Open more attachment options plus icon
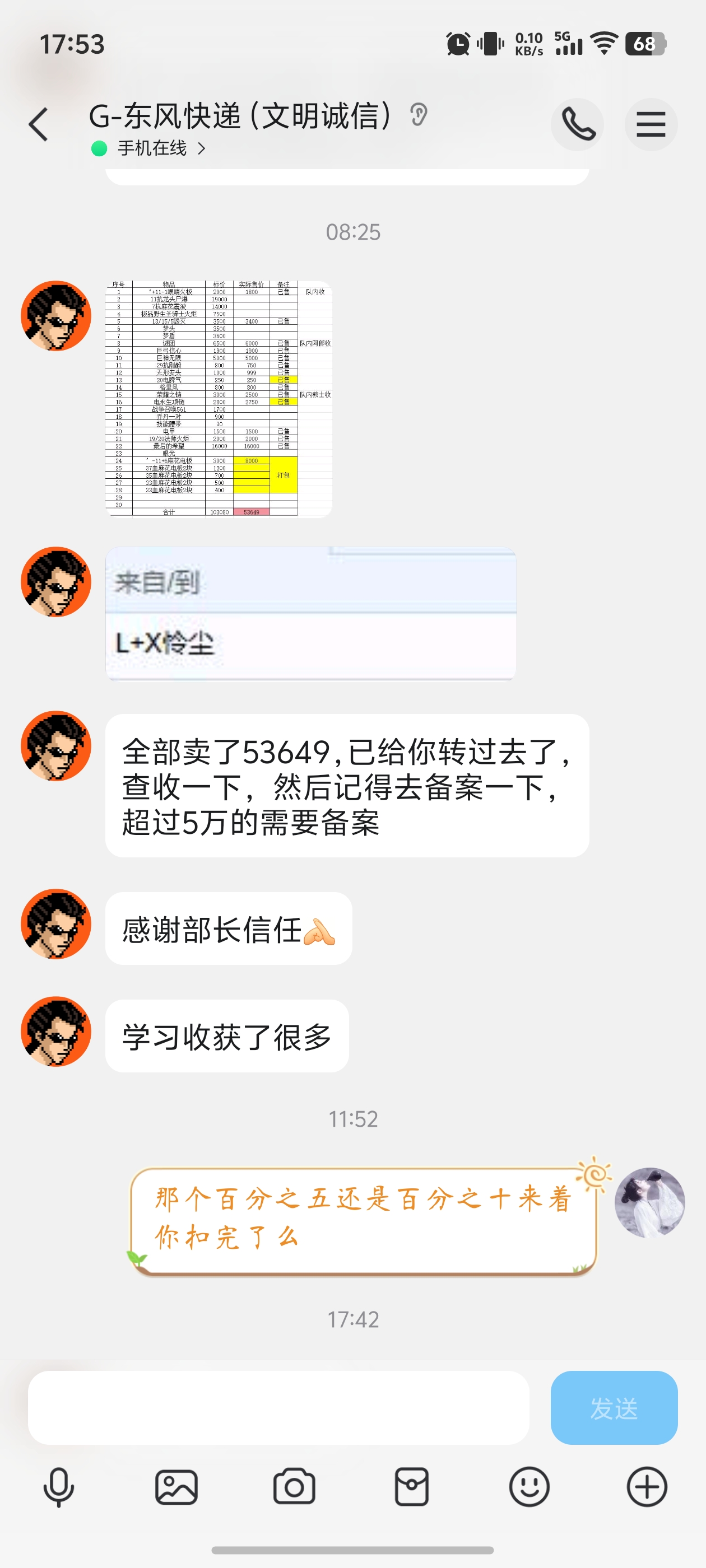The height and width of the screenshot is (1568, 706). pyautogui.click(x=647, y=1486)
